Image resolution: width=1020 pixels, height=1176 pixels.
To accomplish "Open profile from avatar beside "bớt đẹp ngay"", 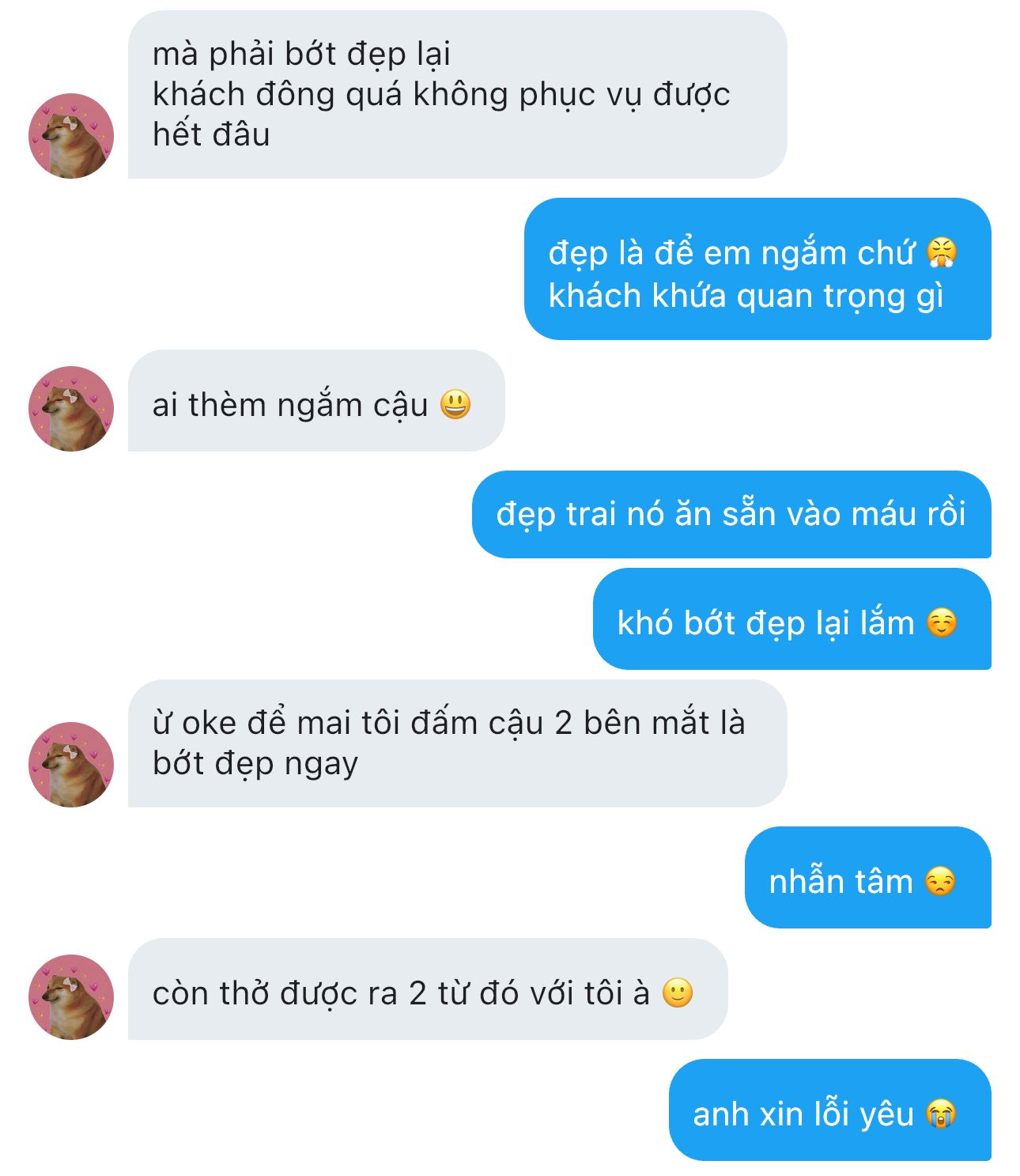I will 71,764.
